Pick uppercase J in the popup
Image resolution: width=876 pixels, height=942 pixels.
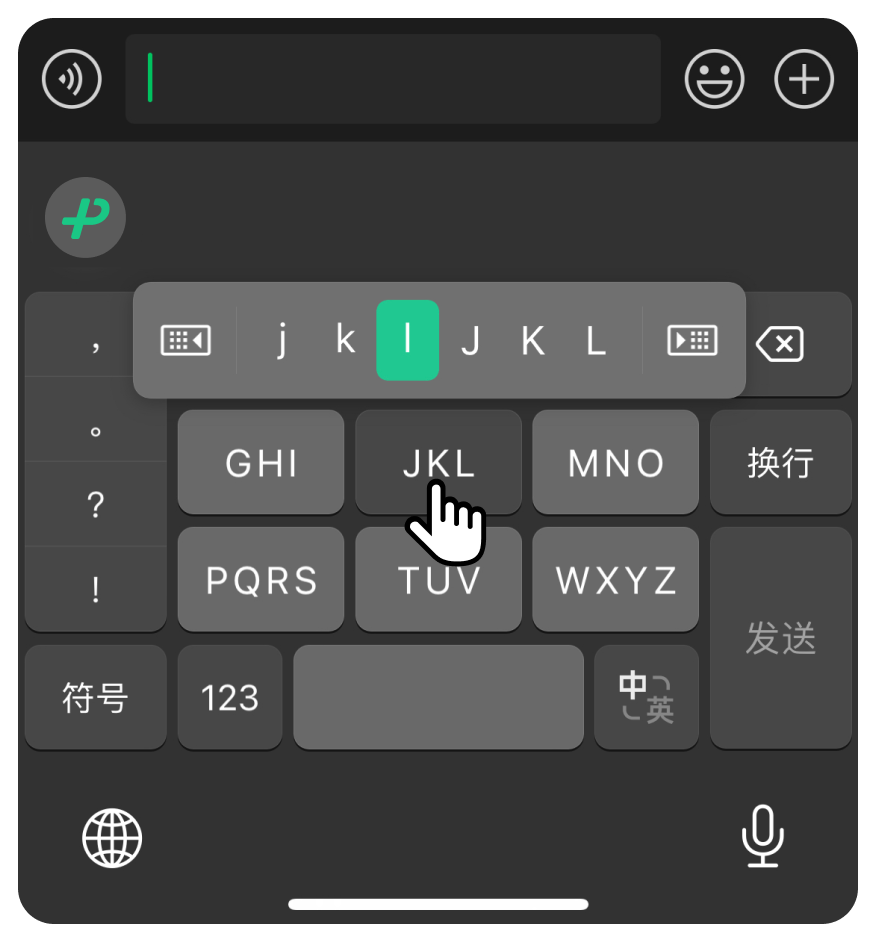pos(470,341)
